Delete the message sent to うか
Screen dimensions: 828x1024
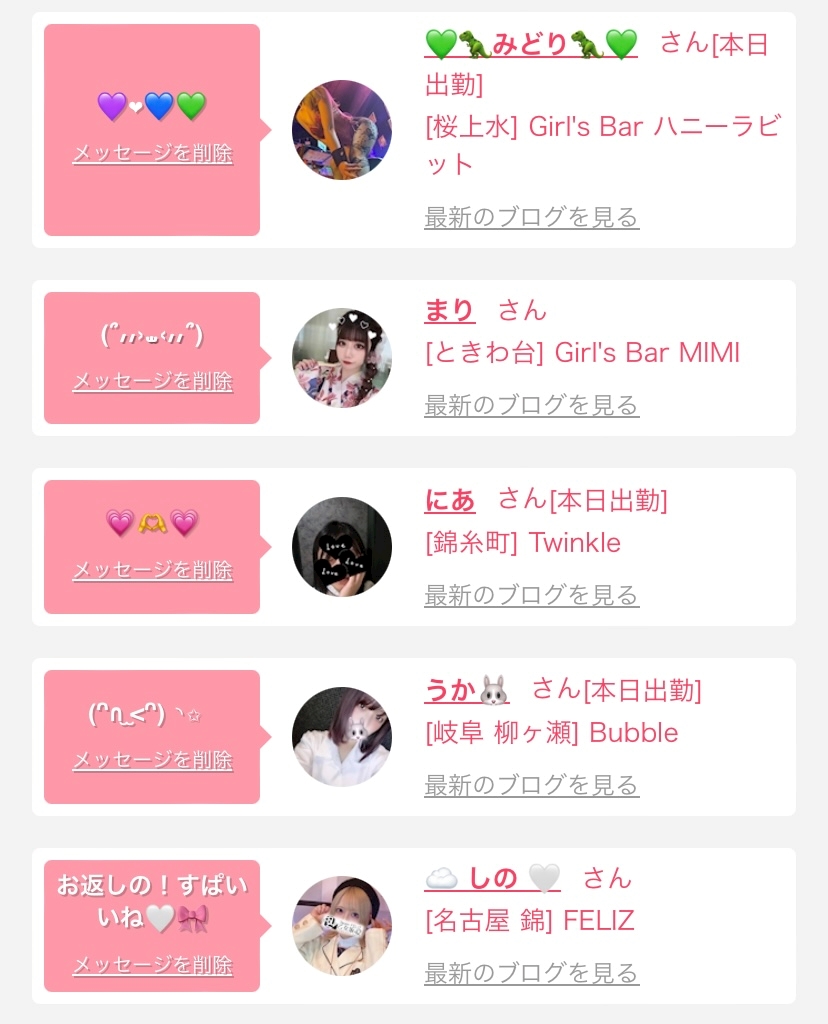pos(153,760)
